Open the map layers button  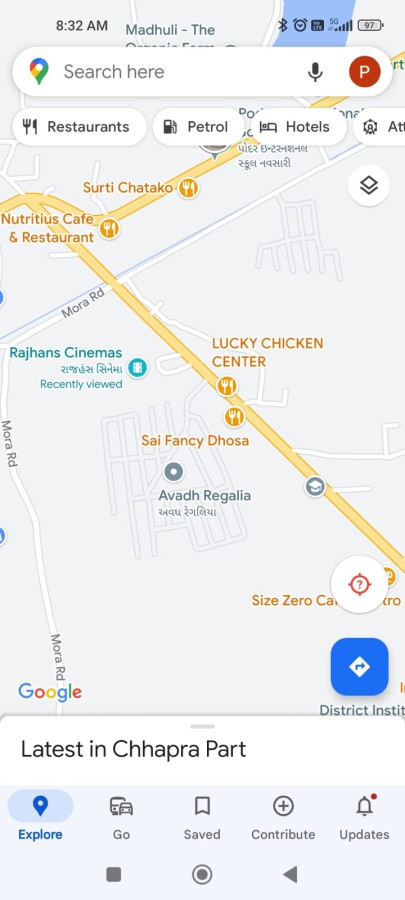[x=368, y=185]
